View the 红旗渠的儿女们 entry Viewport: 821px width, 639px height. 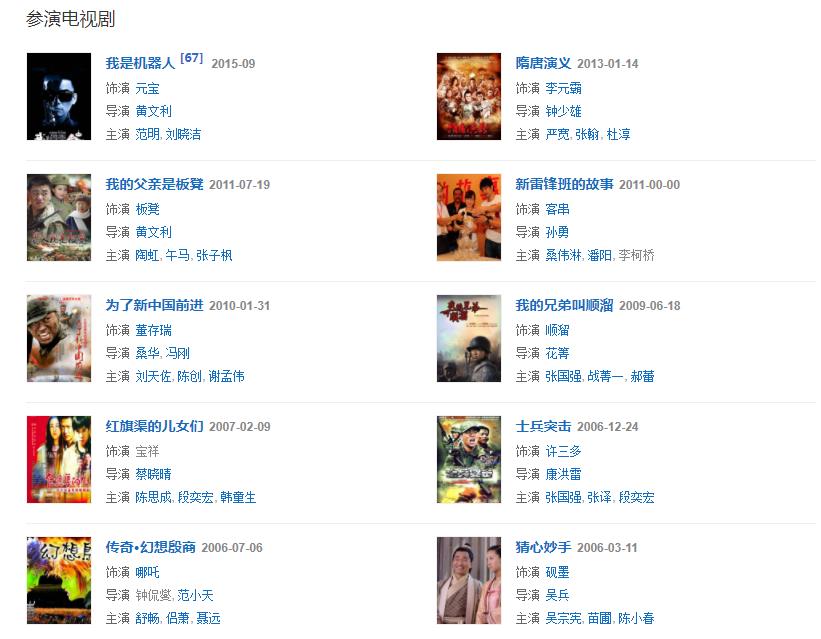pos(154,426)
